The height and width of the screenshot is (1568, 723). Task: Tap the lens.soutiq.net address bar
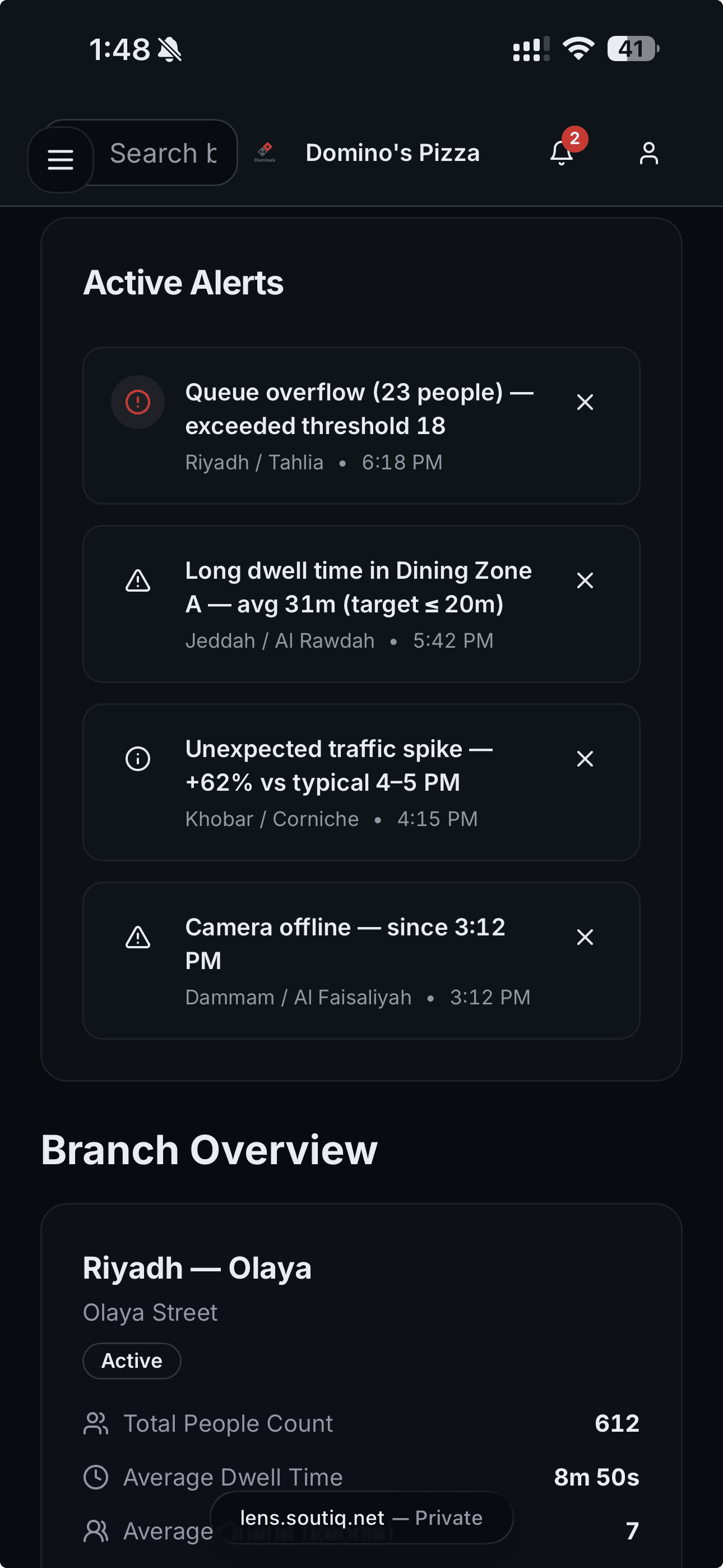pos(361,1518)
